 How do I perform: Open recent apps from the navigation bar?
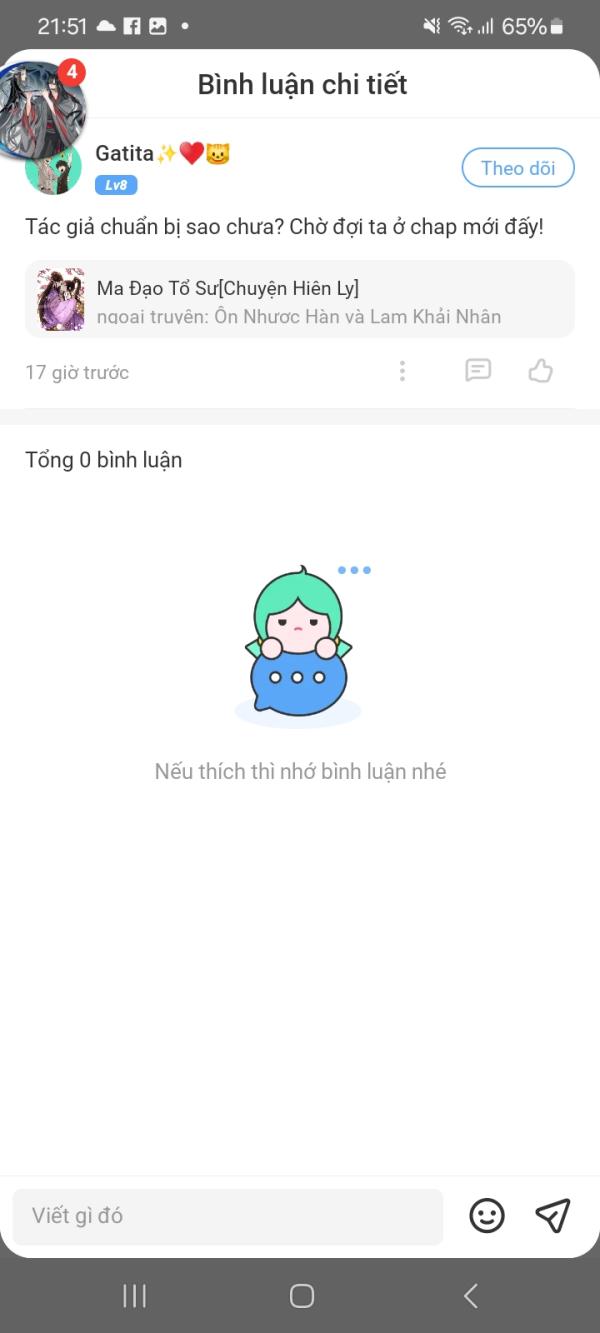[x=134, y=1296]
